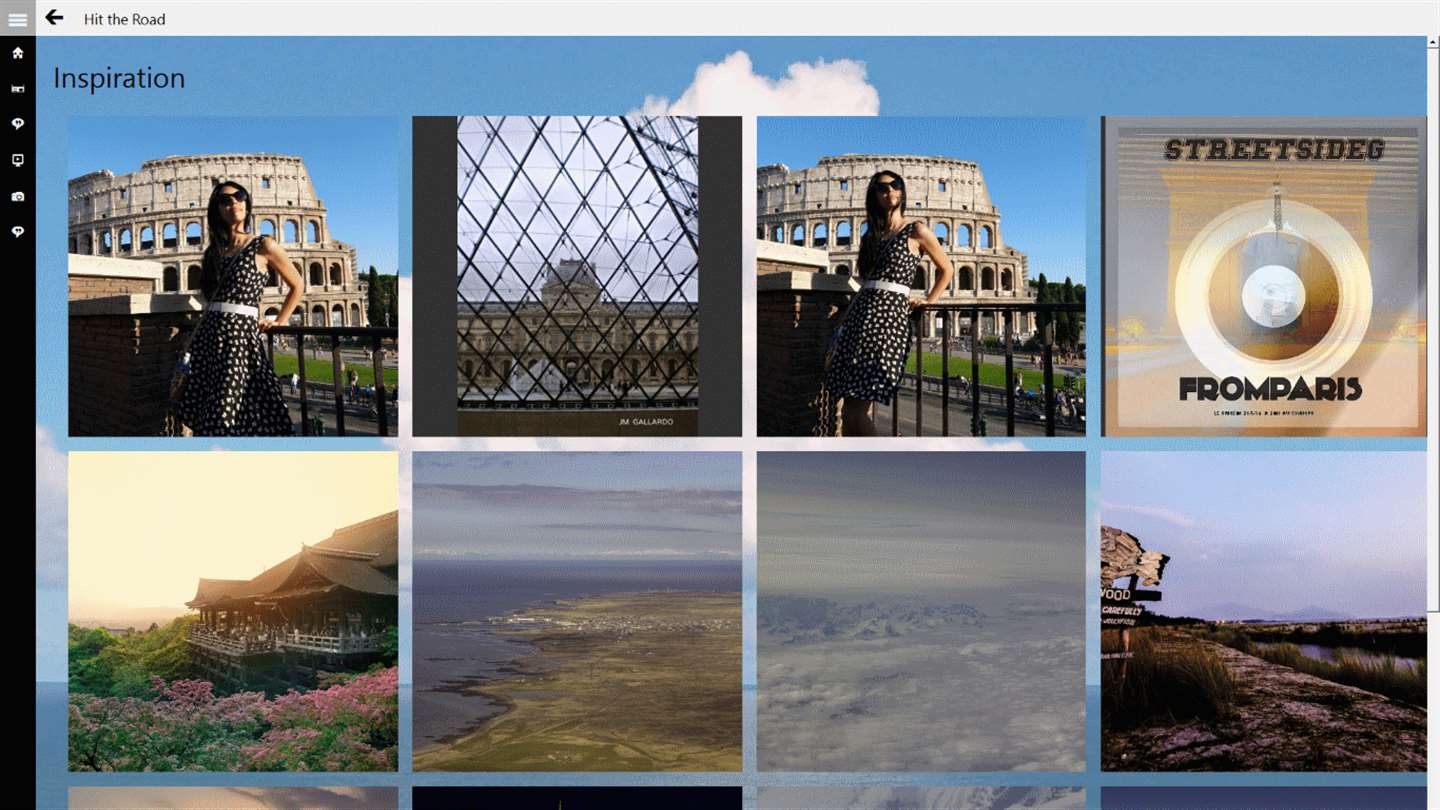Open the bed icon in the sidebar

[x=17, y=89]
